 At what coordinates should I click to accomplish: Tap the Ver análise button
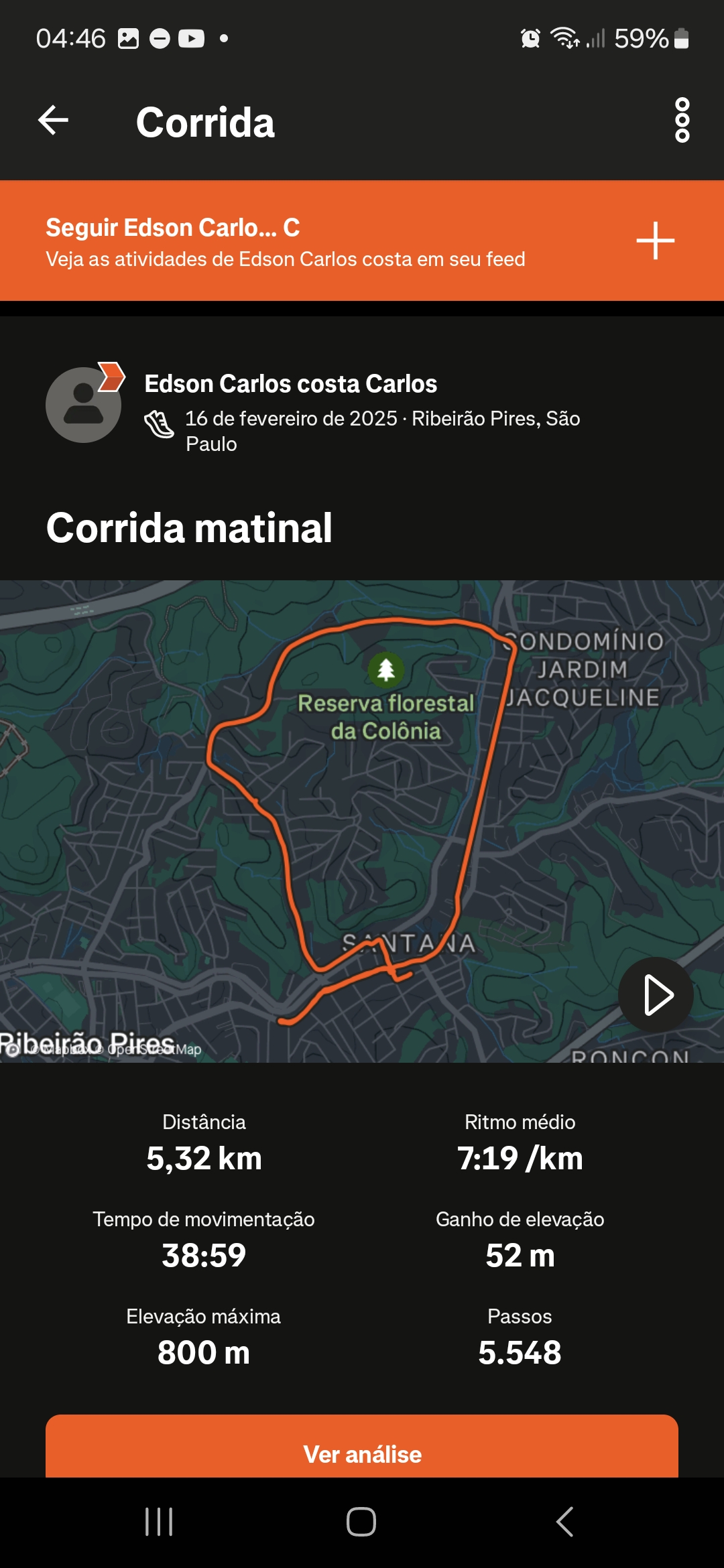click(x=362, y=1447)
